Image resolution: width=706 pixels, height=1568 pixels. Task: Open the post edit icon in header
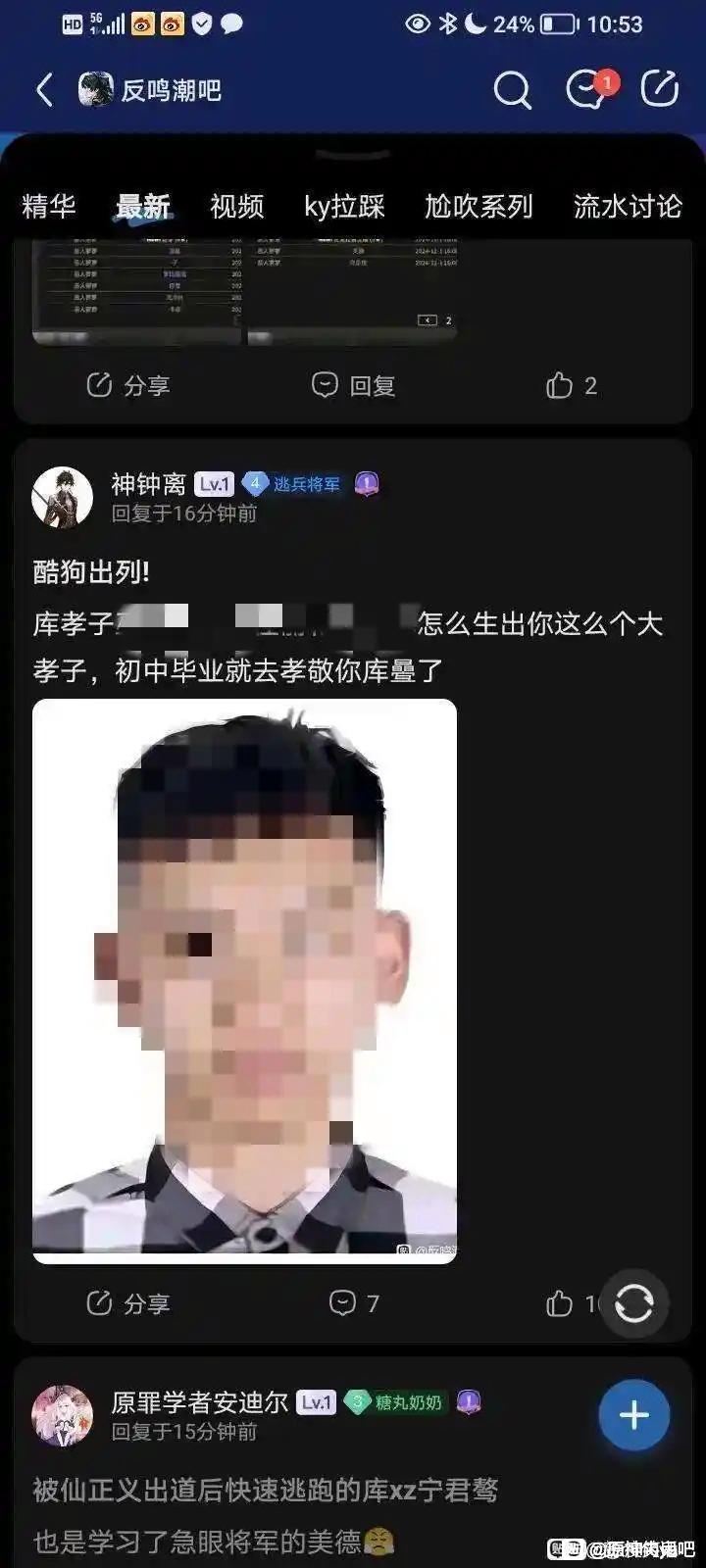tap(660, 89)
